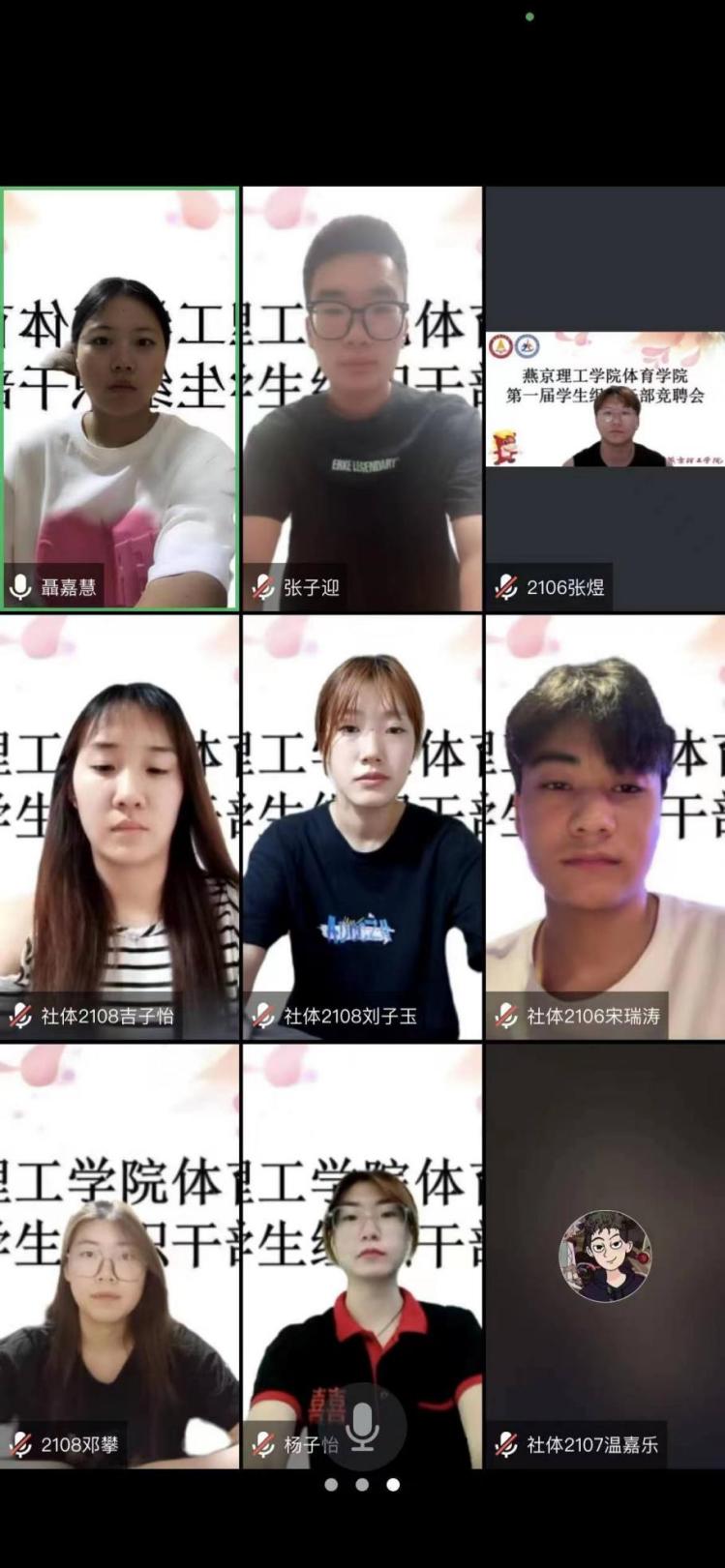Screen dimensions: 725x1568
Task: Select 社体2107温嘉乐's avatar tile
Action: click(605, 1256)
